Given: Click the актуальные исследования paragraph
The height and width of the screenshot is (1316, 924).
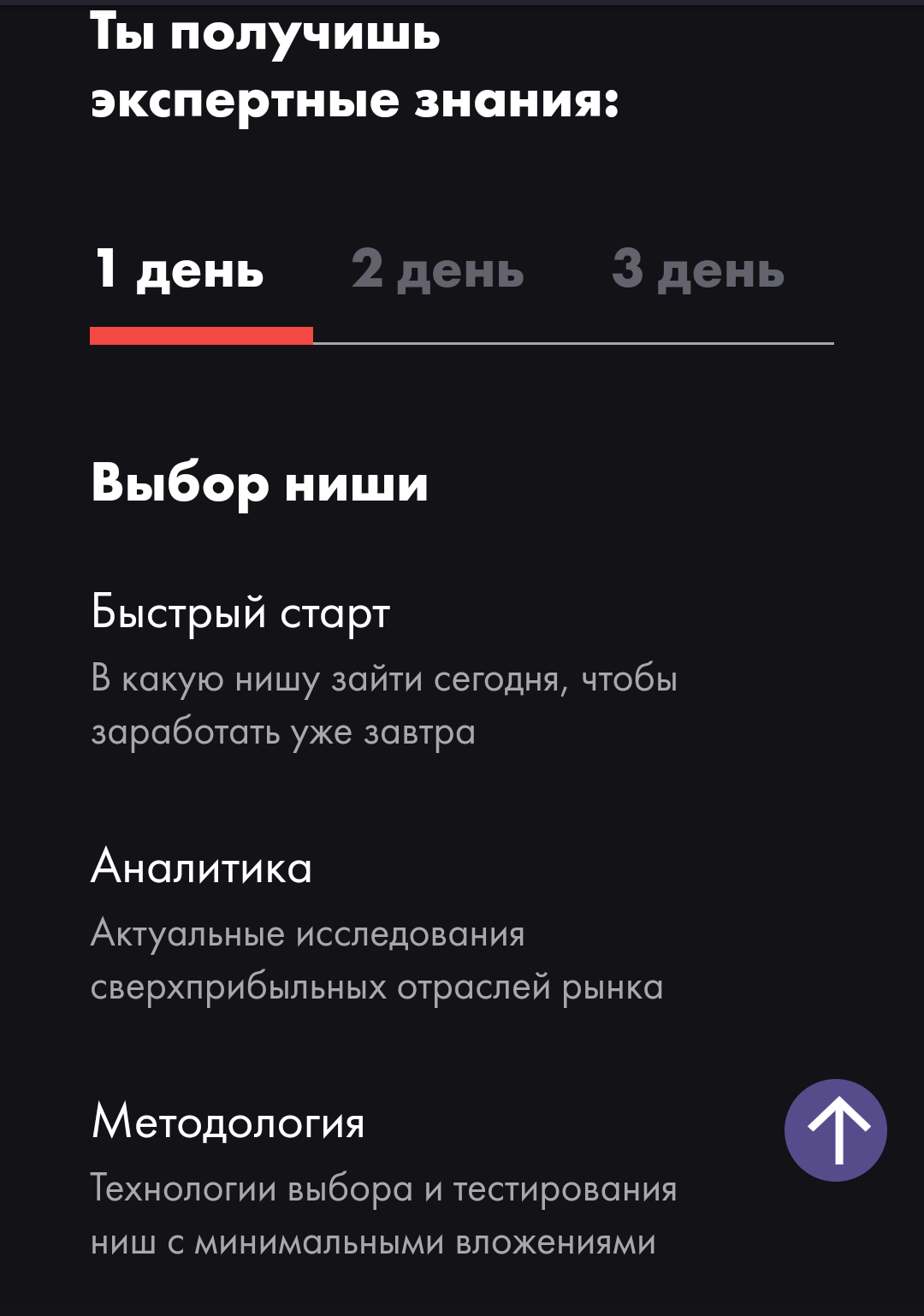Looking at the screenshot, I should click(x=308, y=934).
